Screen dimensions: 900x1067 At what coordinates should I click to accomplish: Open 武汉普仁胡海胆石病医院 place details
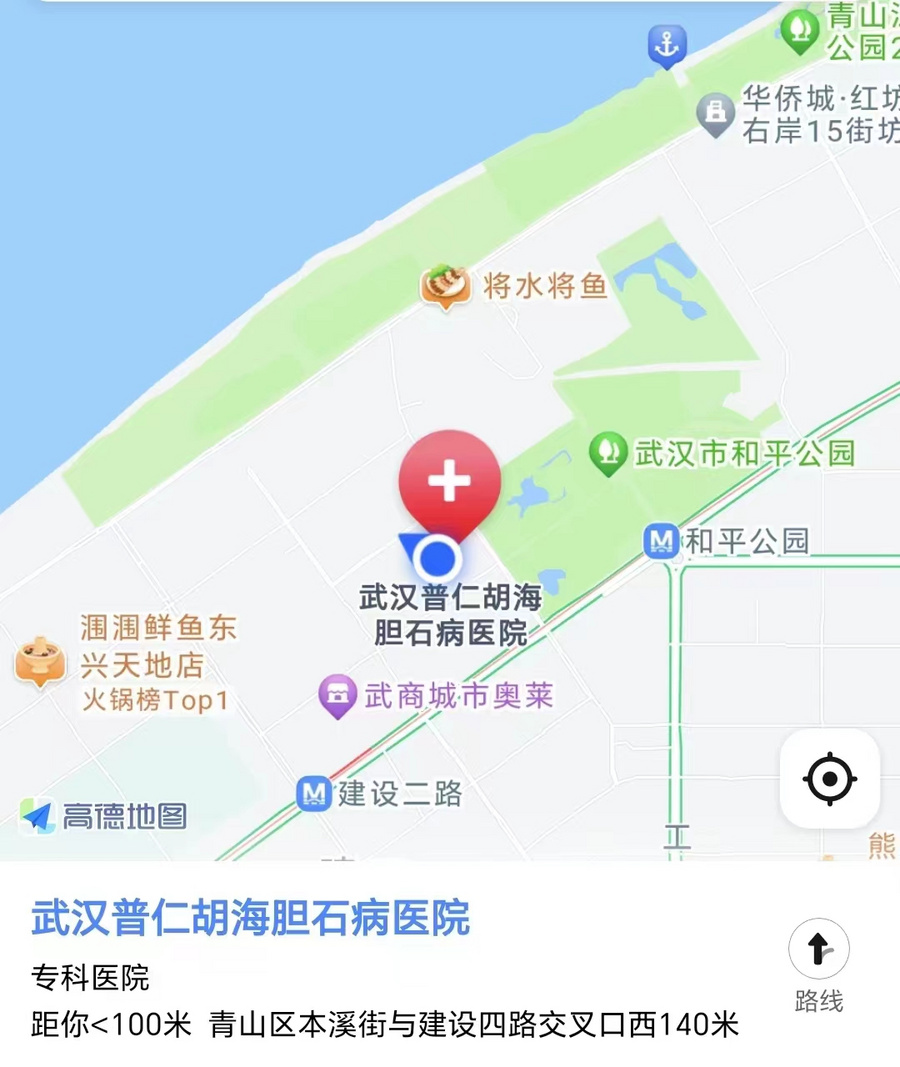click(250, 918)
